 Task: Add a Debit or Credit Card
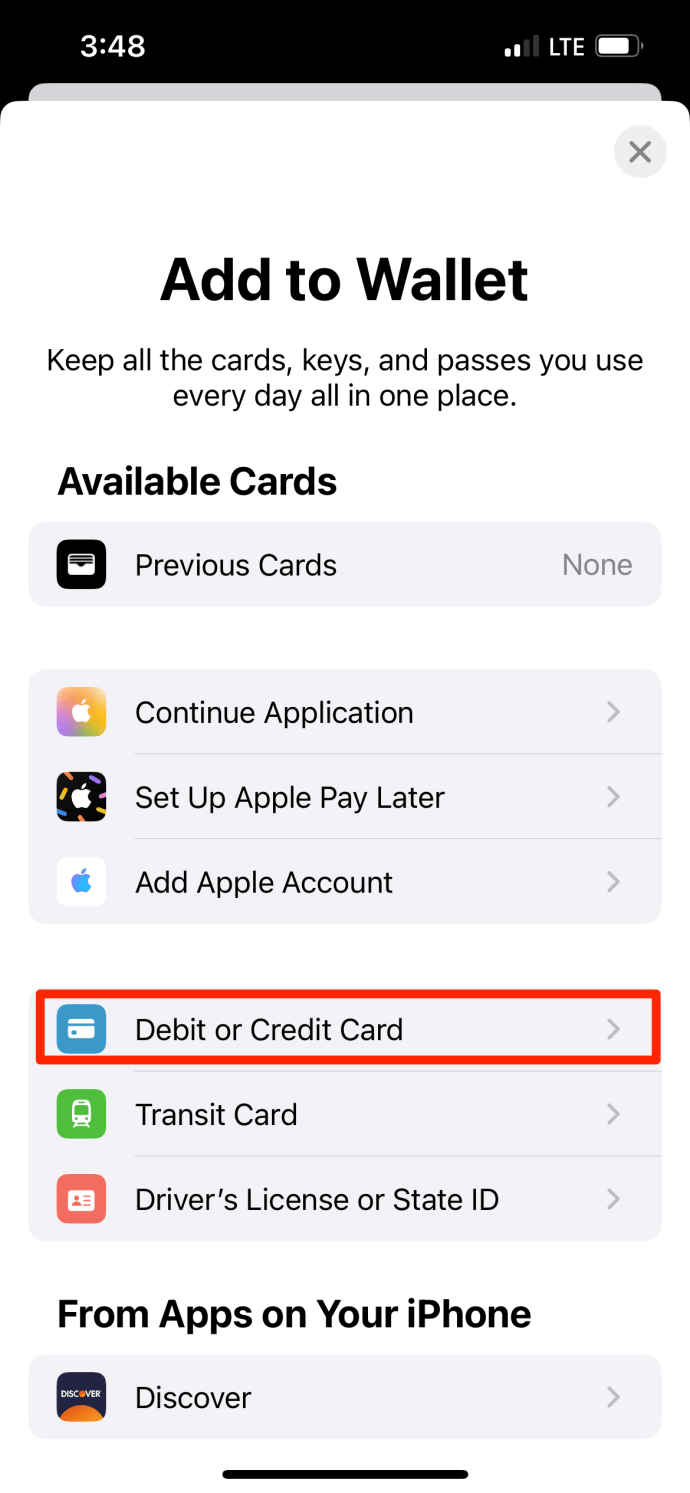click(345, 1029)
